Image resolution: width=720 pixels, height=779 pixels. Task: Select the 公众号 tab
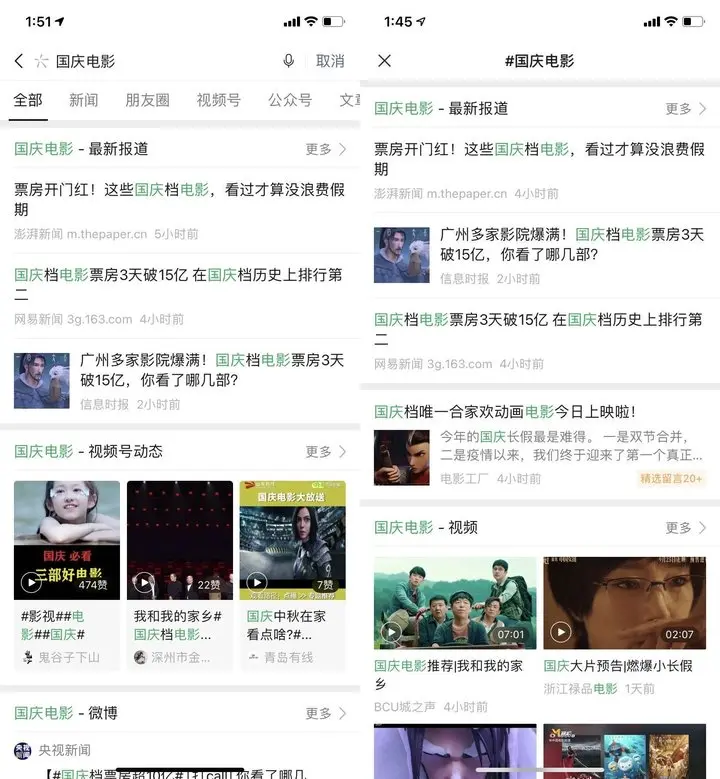coord(289,100)
